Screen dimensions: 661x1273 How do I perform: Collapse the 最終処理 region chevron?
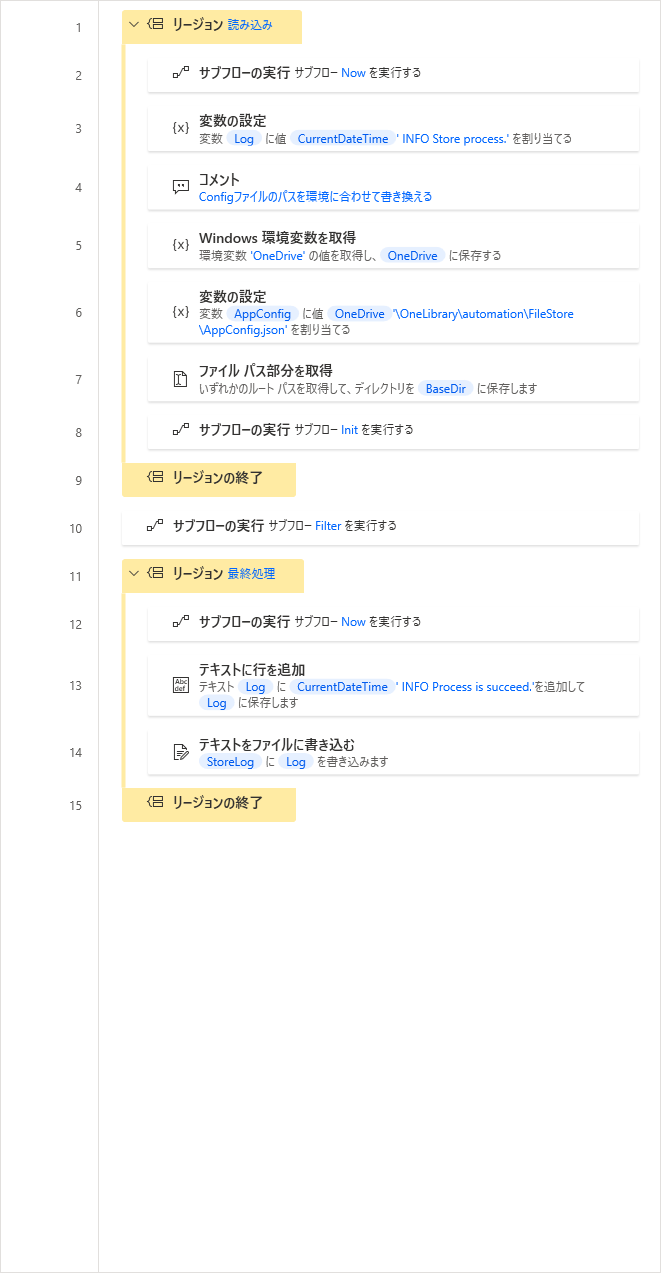click(x=134, y=573)
